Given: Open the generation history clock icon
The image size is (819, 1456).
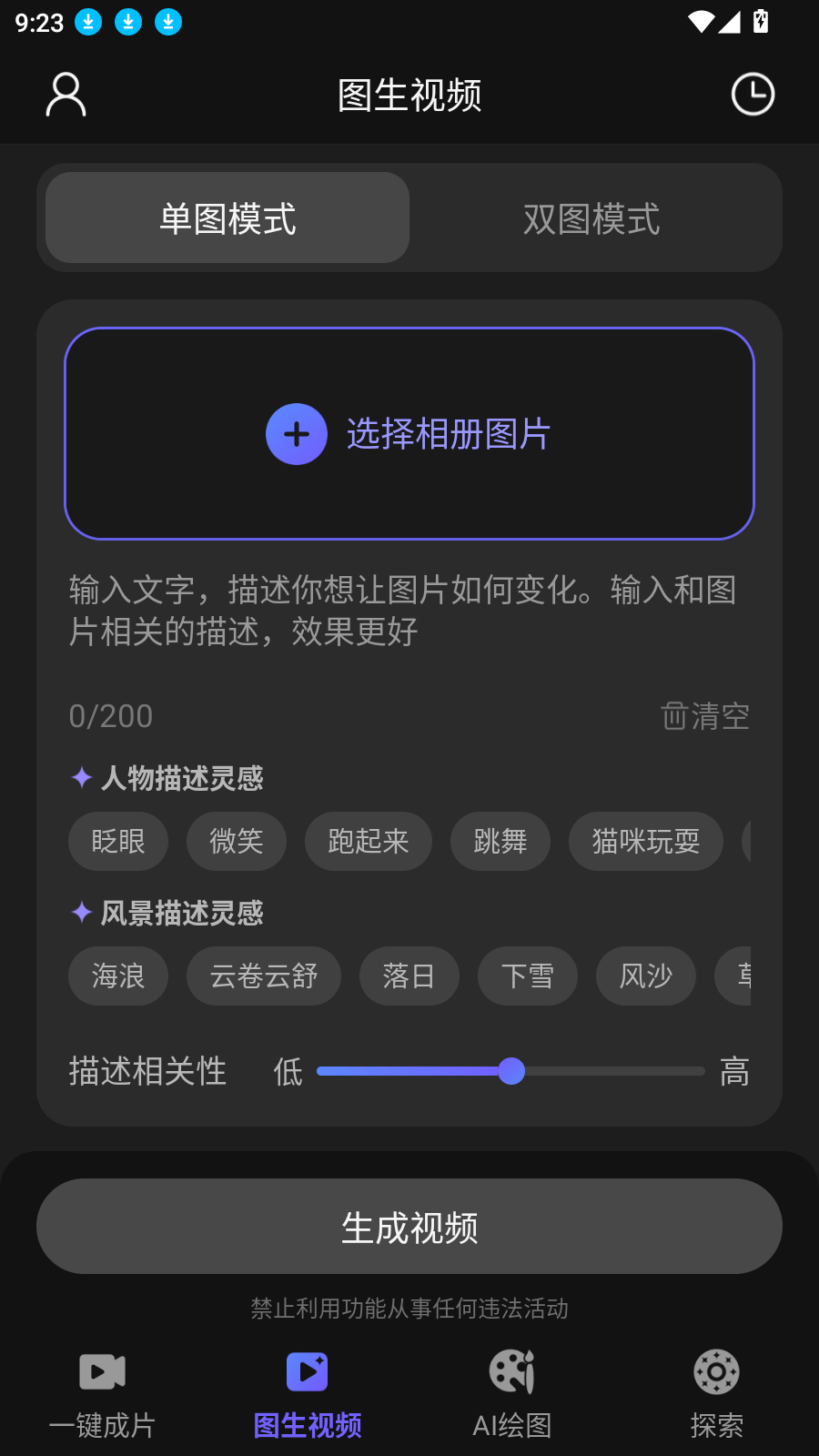Looking at the screenshot, I should [x=752, y=94].
